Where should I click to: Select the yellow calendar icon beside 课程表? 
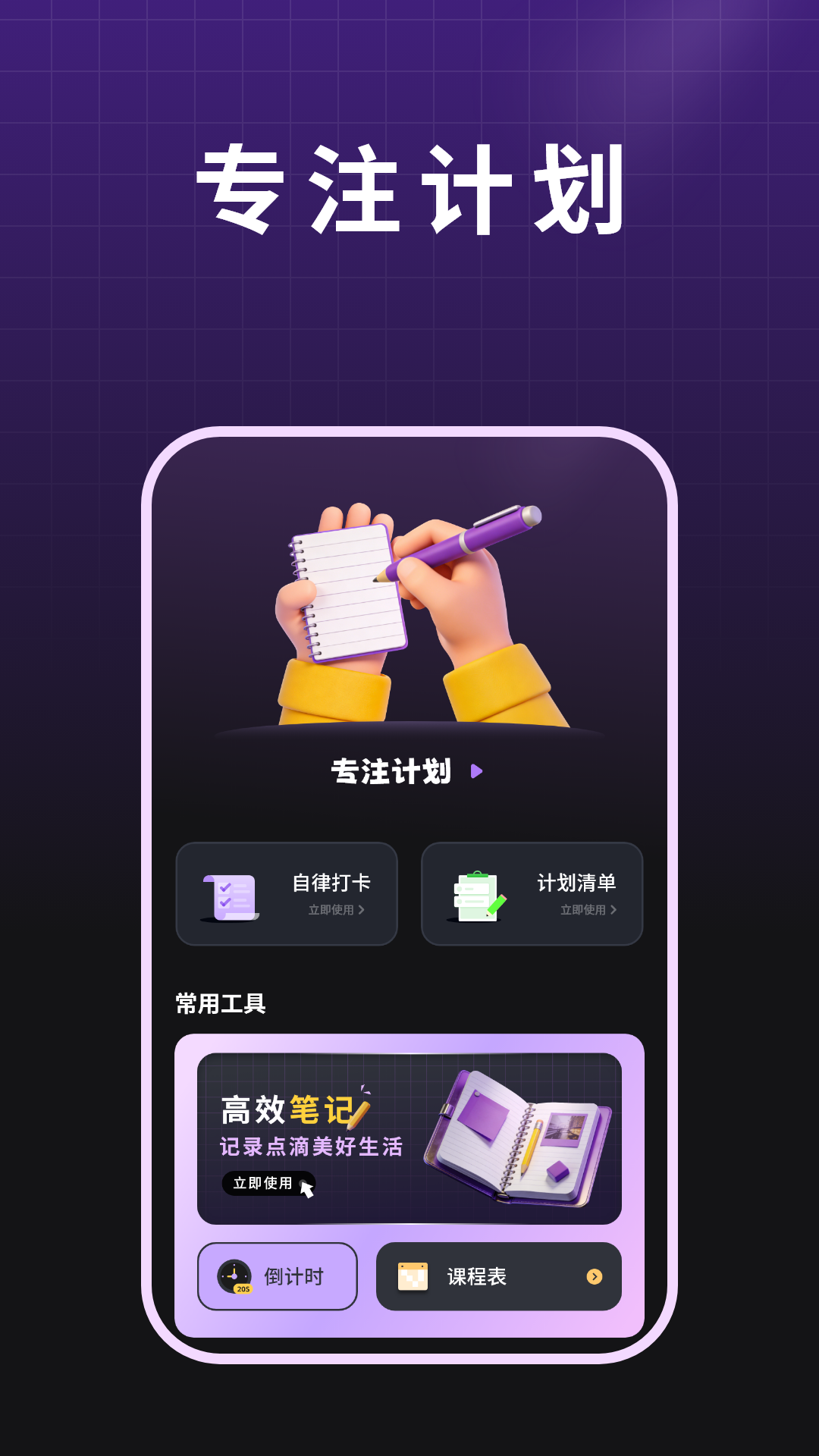[414, 1276]
